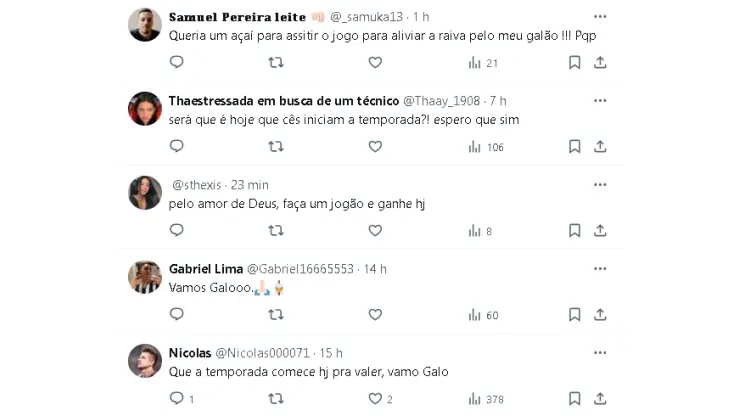Retweet Gabriel Lima's Vamos Galooo tweet
This screenshot has height=416, width=740.
[x=276, y=314]
